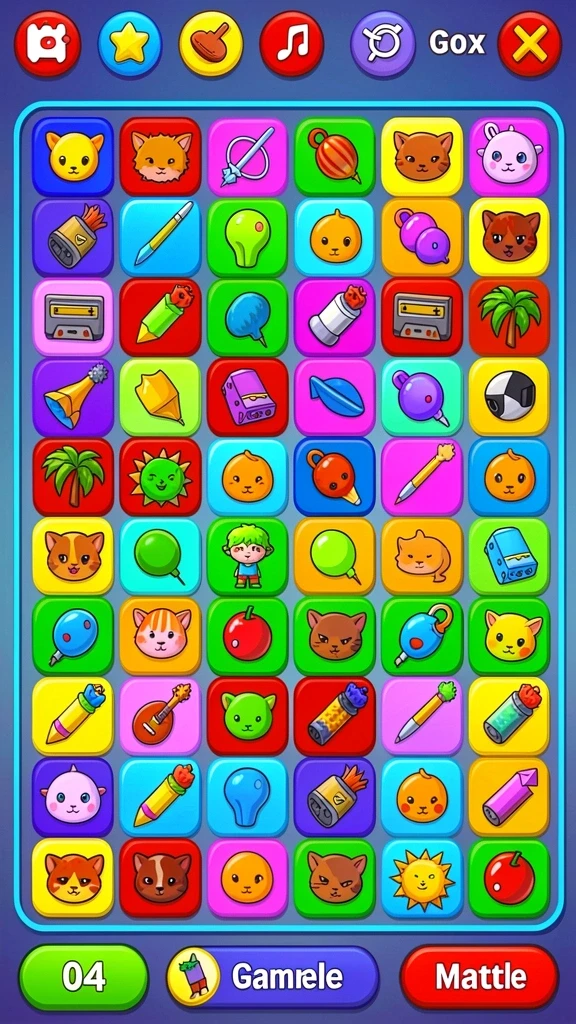Tap the purple crossed-circle button

(x=383, y=44)
